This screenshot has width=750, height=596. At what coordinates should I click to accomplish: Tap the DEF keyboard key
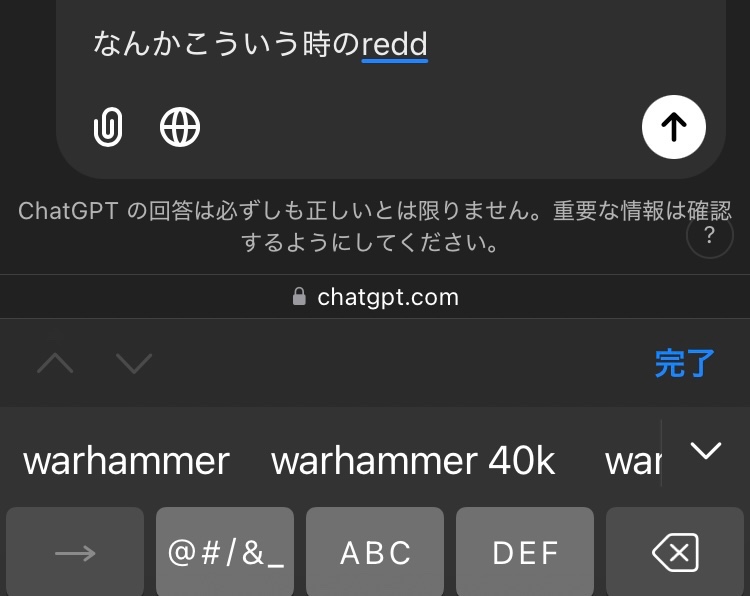(x=525, y=552)
